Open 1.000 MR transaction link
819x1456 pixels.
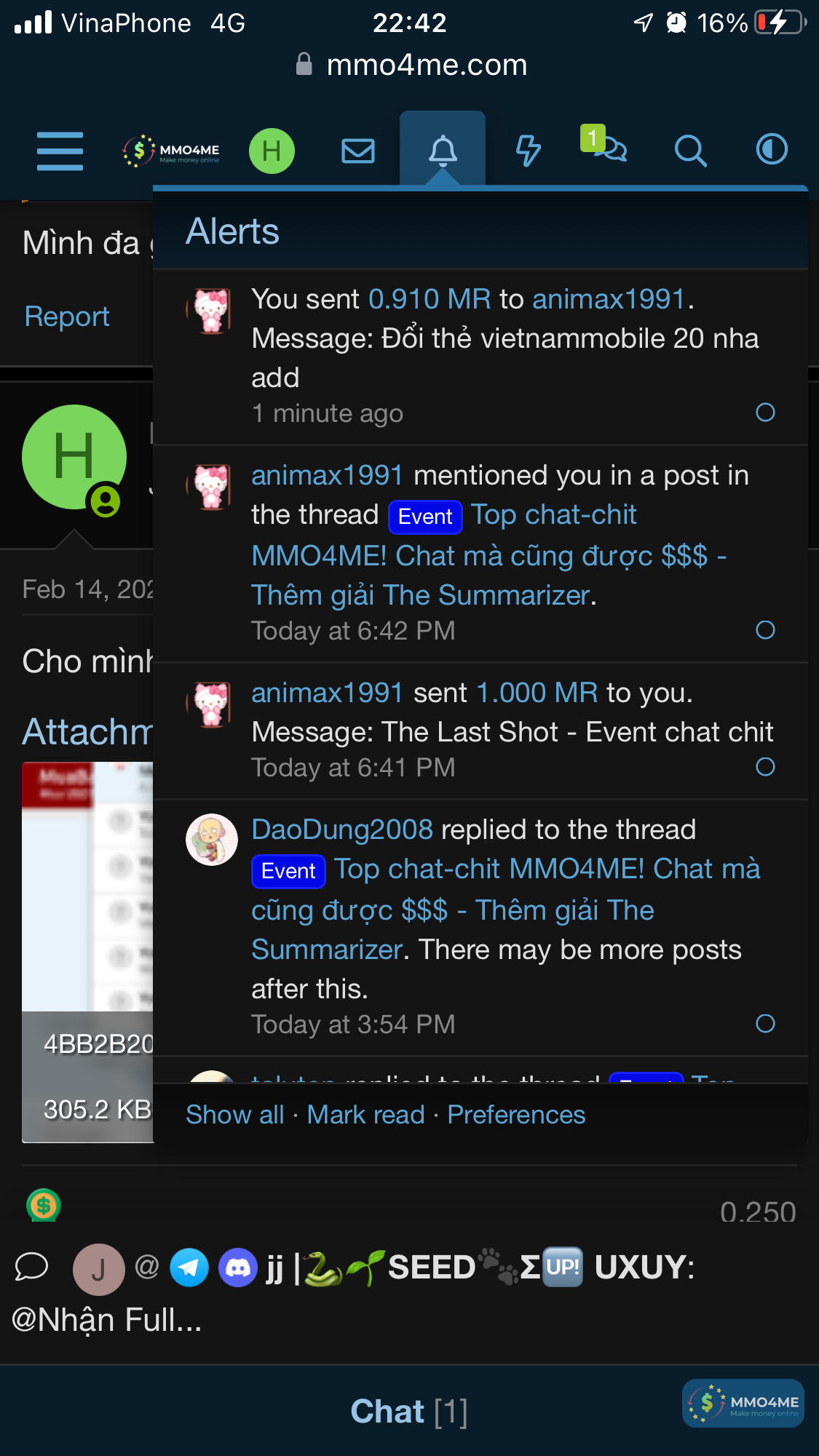click(537, 693)
